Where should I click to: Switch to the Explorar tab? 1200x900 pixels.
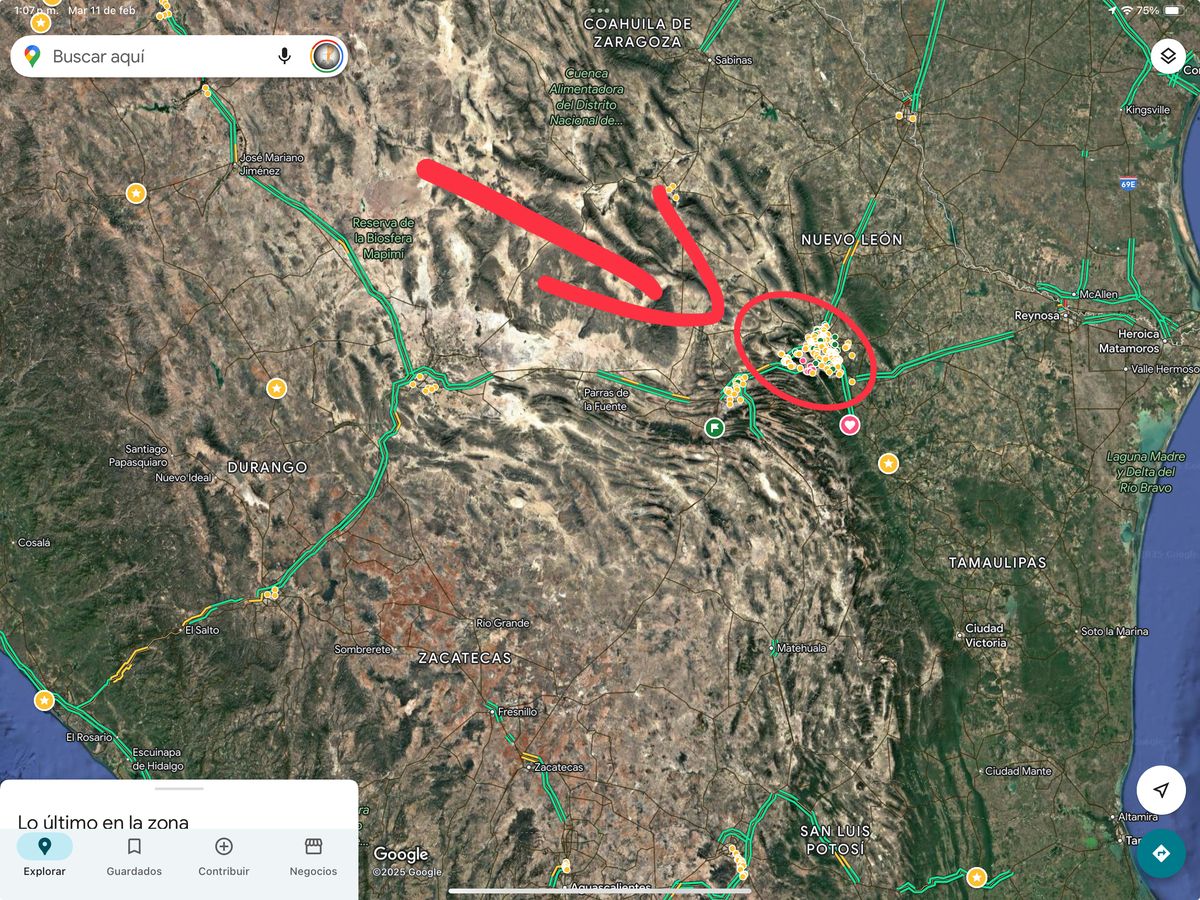click(x=44, y=856)
